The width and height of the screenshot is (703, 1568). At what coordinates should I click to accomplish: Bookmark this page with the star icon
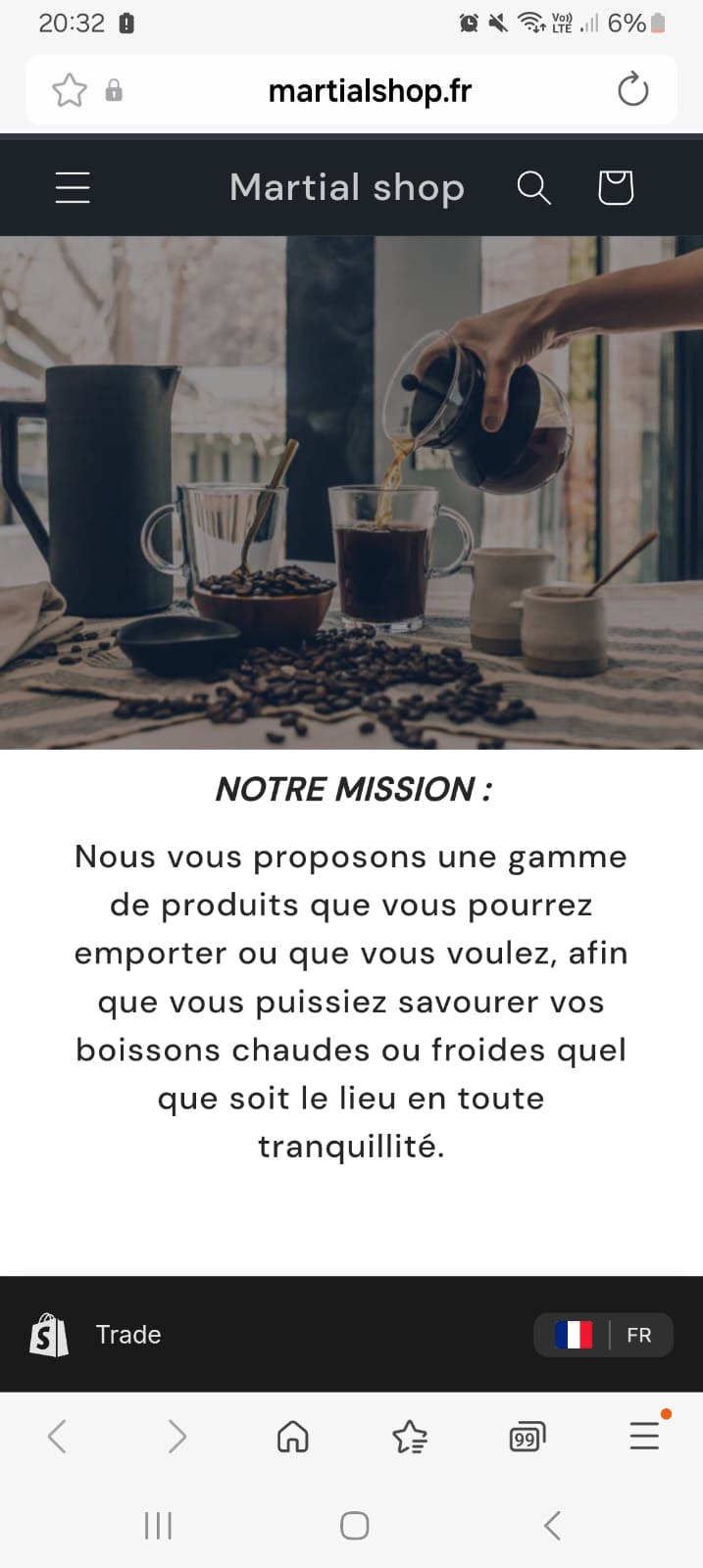pos(70,91)
